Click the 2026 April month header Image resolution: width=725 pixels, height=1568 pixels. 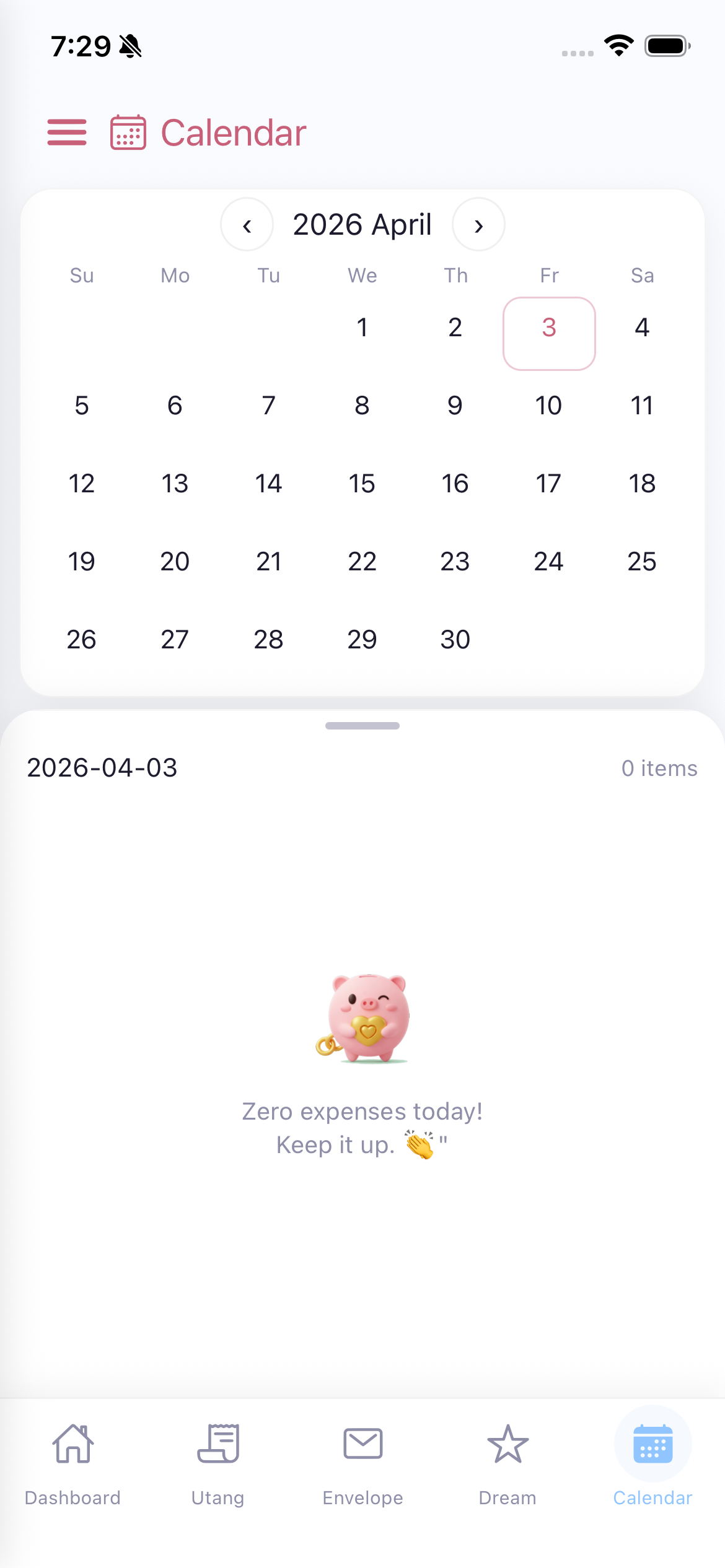[362, 225]
